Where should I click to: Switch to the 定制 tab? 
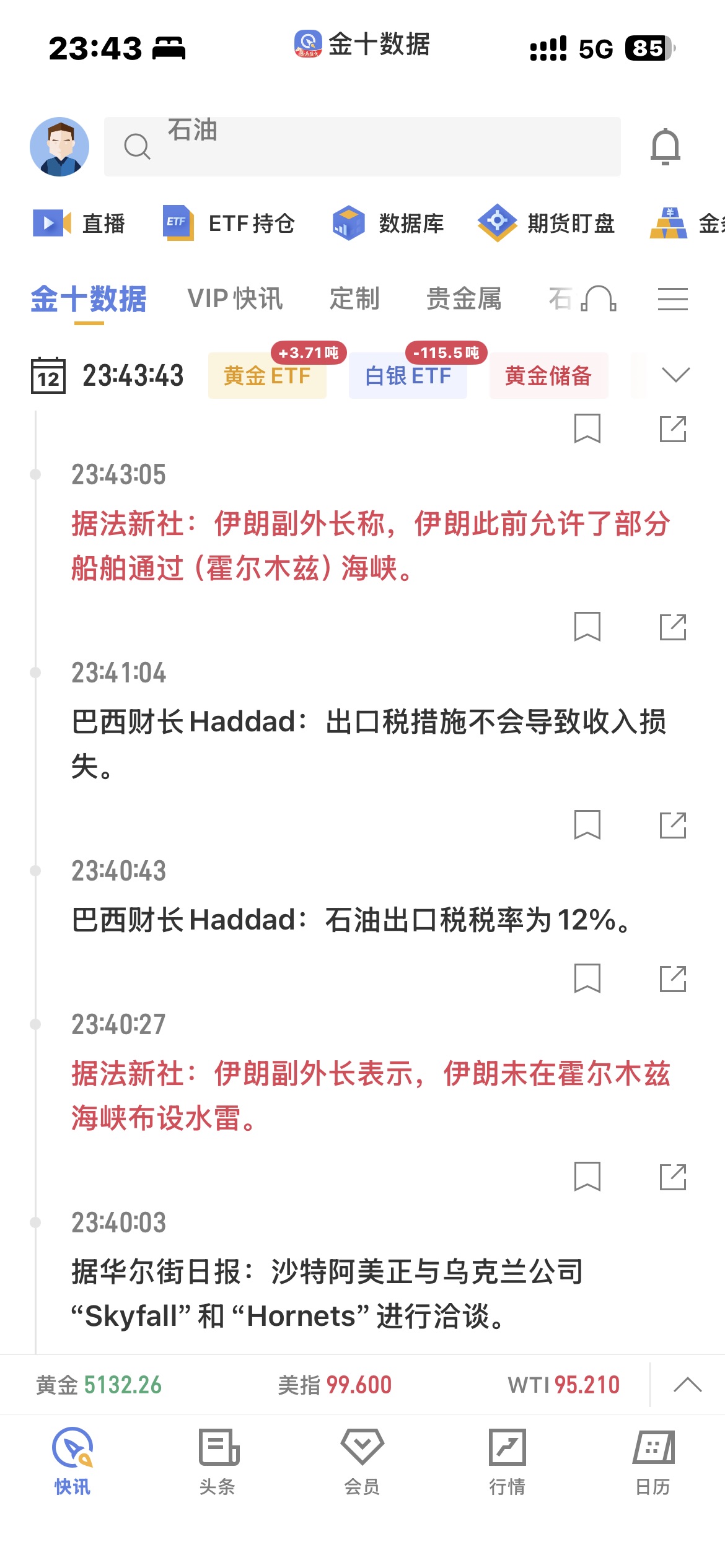(x=354, y=299)
